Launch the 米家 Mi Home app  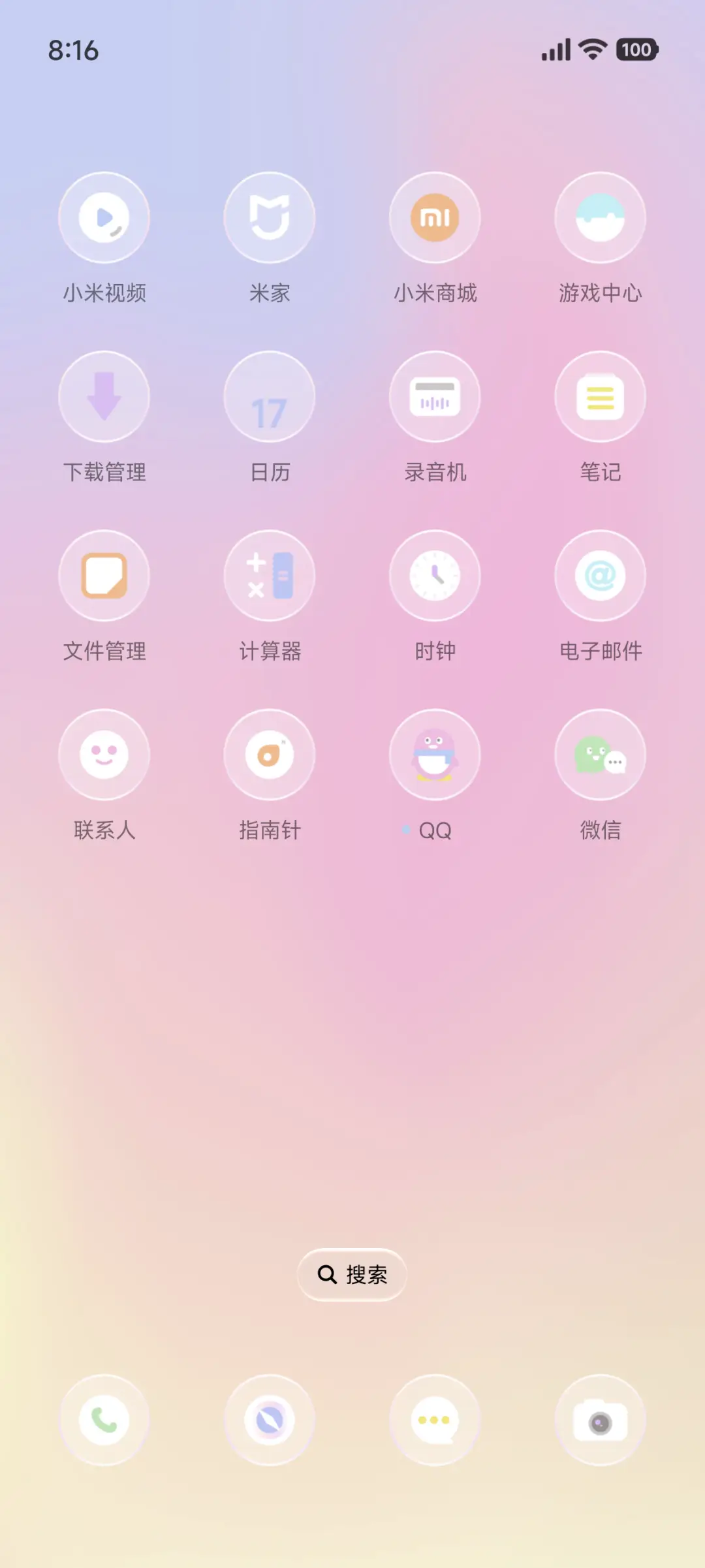270,219
